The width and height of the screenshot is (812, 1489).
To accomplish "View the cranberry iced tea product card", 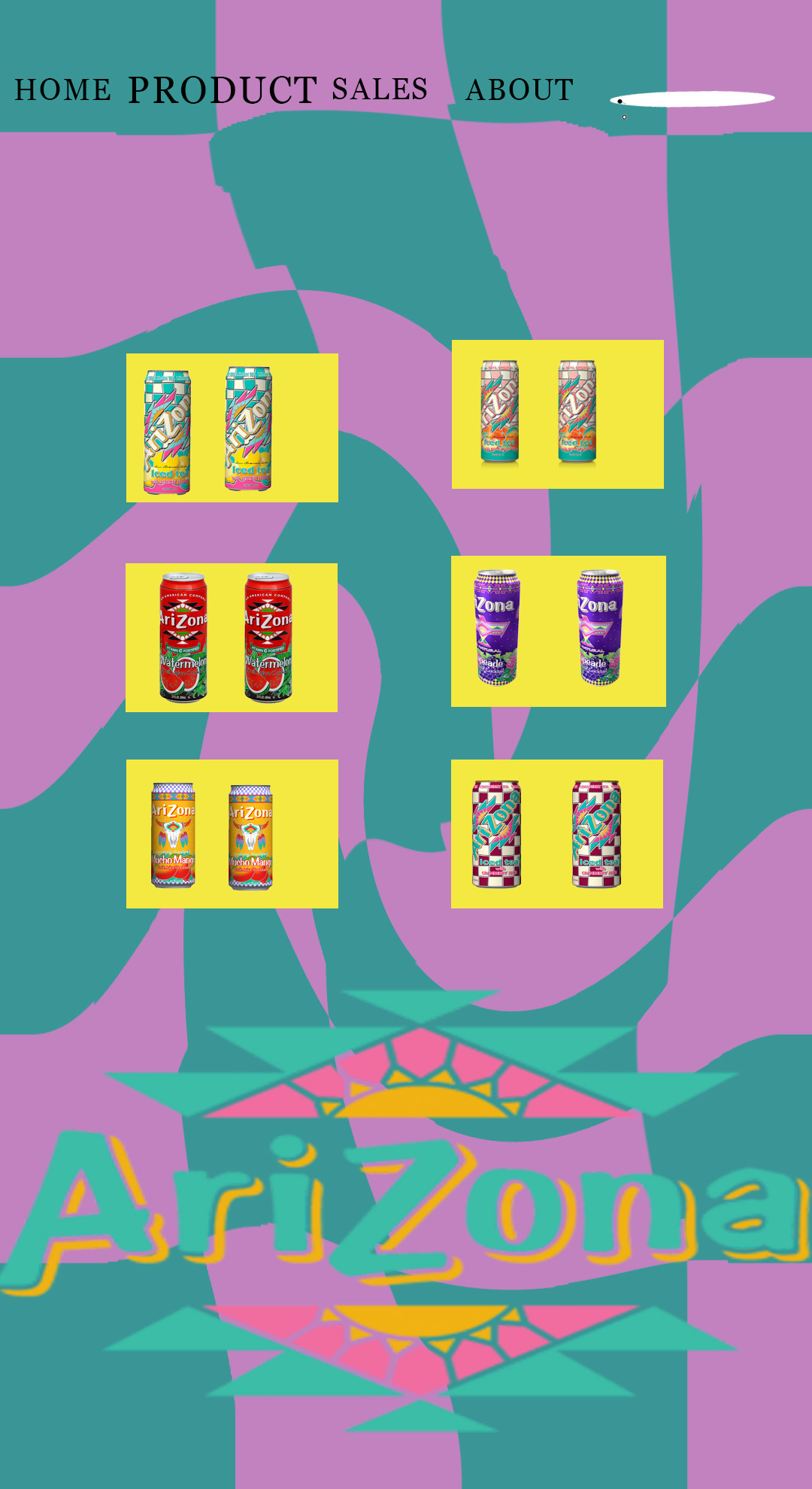I will [557, 834].
